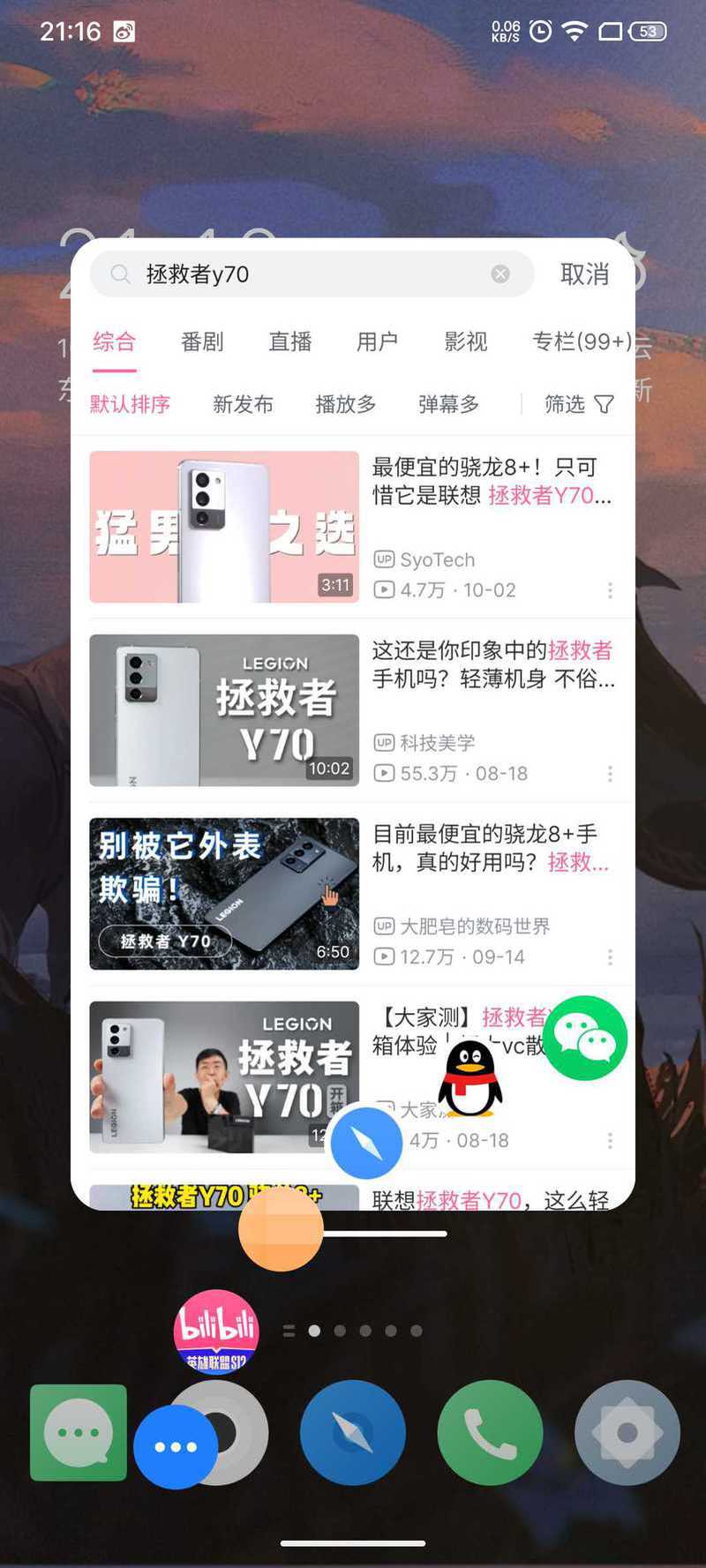The height and width of the screenshot is (1568, 706).
Task: Open the 筛选 filter options
Action: click(x=578, y=404)
